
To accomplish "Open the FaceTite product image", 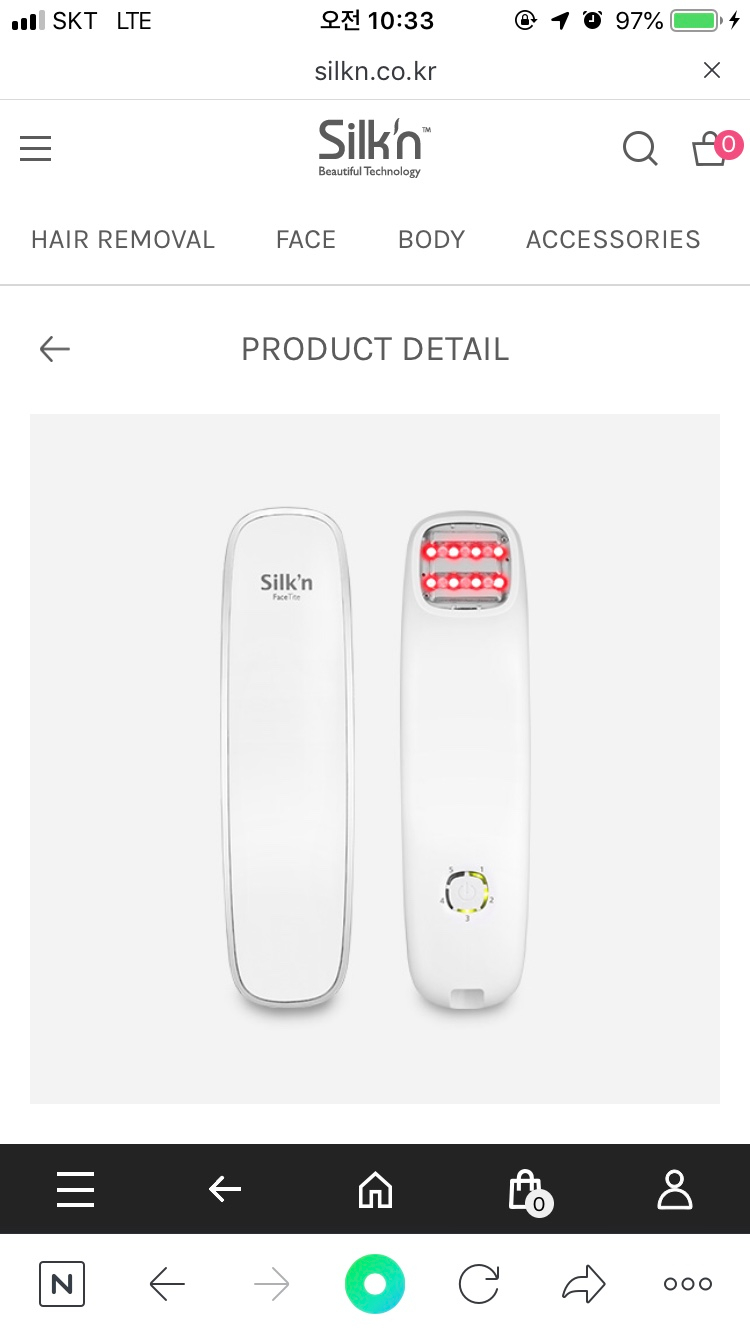I will (x=375, y=758).
